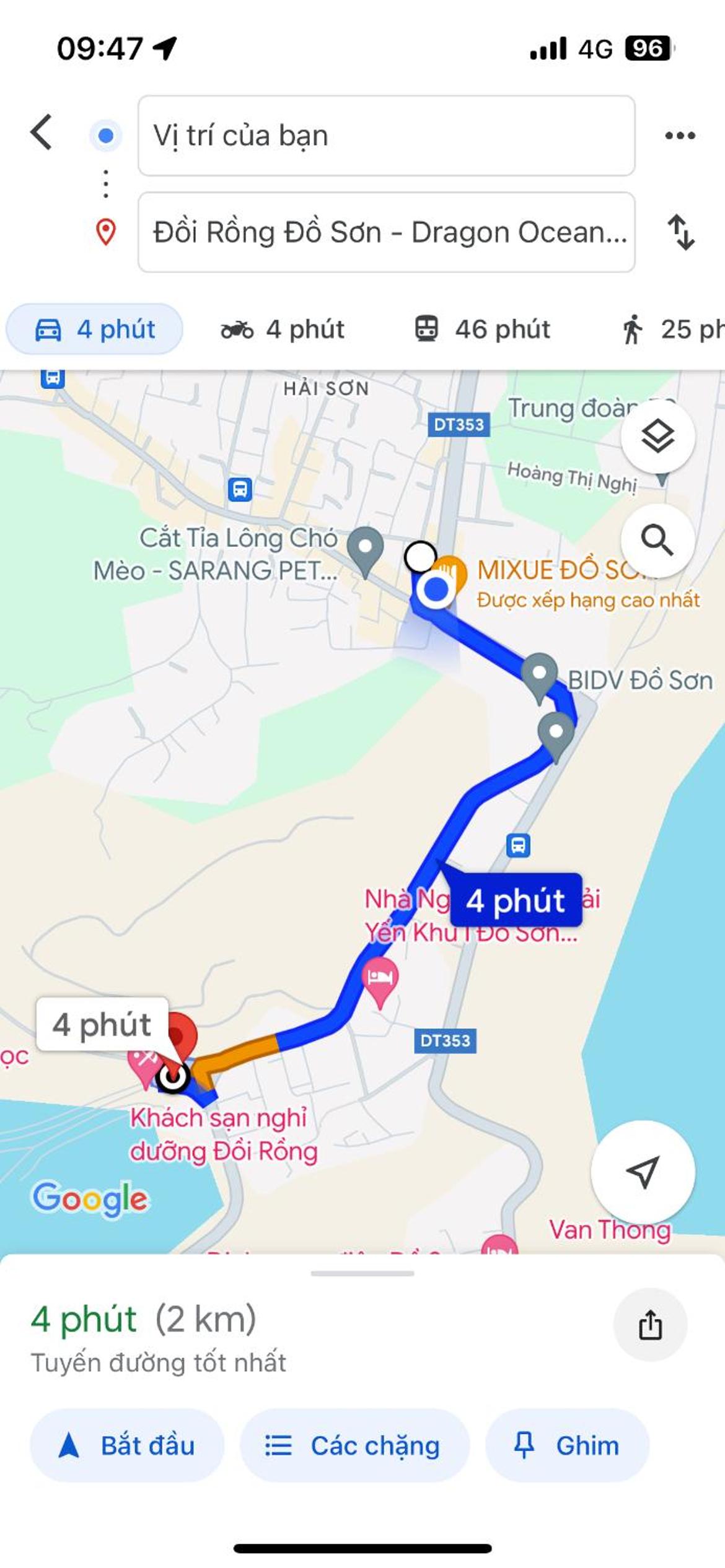Edit the Đồi Rồng Đồ Sơn destination field
The width and height of the screenshot is (725, 1568).
(x=386, y=232)
